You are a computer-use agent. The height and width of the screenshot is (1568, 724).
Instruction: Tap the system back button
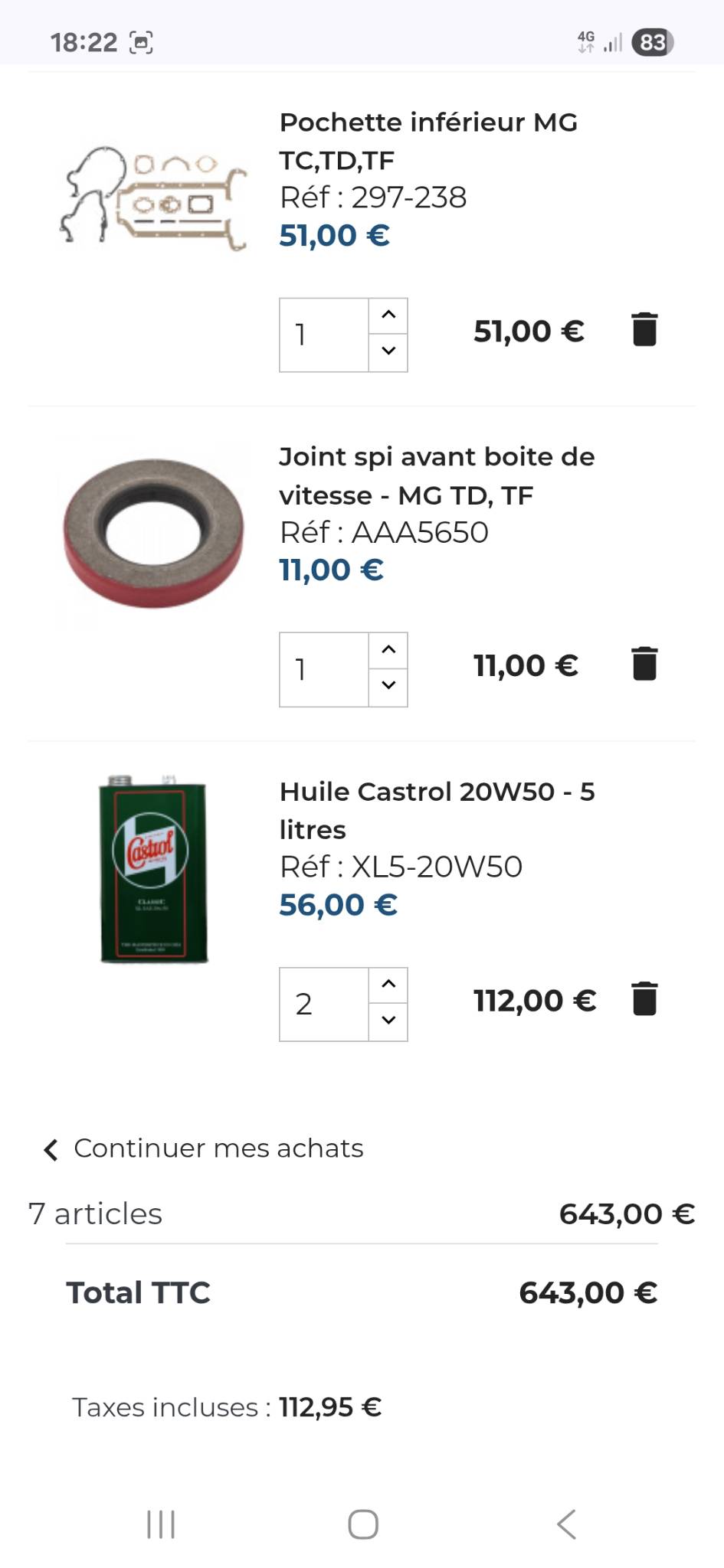click(565, 1524)
